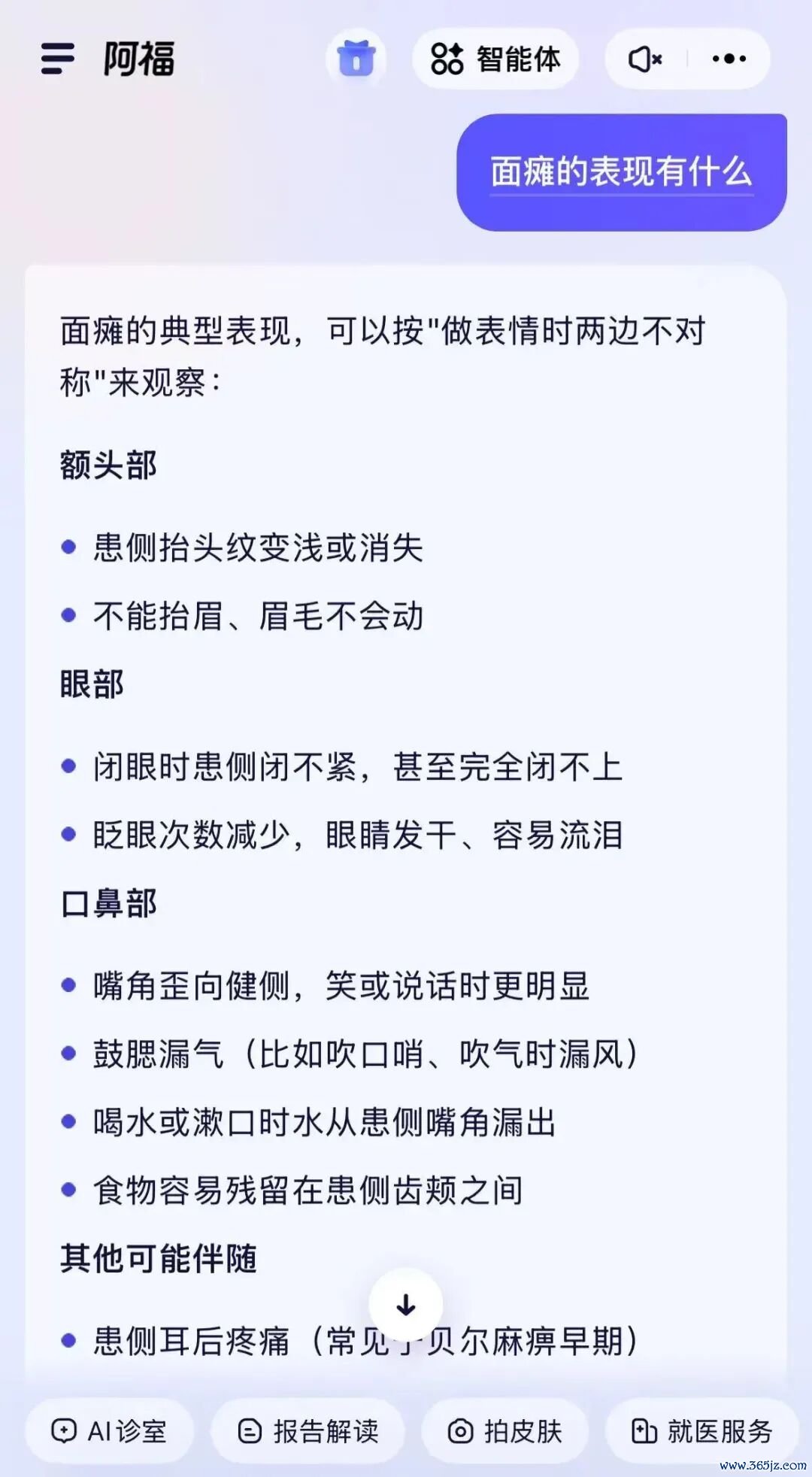The image size is (812, 1477).
Task: Open the 拍皮肤 chip
Action: click(x=505, y=1431)
